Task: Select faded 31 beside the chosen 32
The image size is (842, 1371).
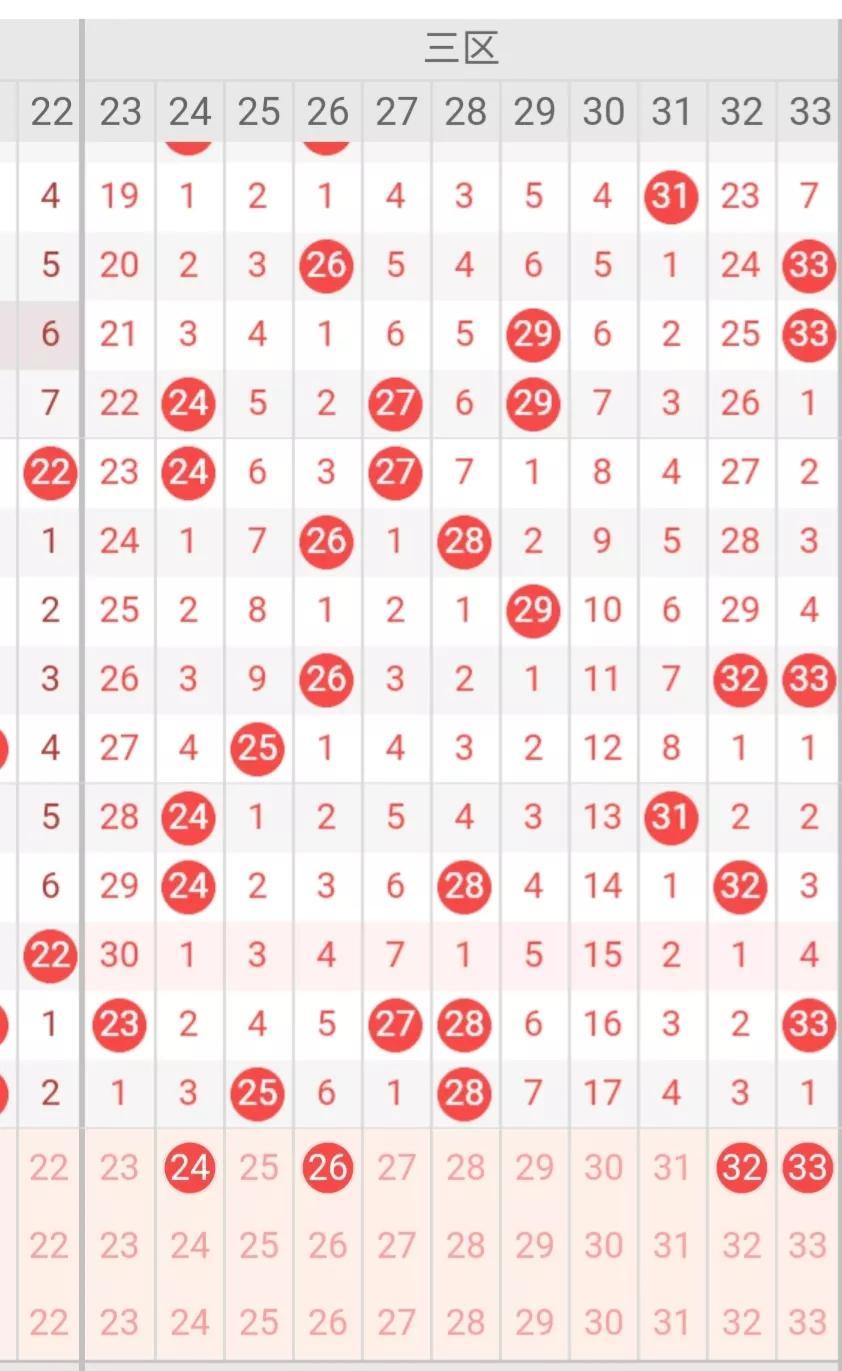Action: pos(671,1167)
